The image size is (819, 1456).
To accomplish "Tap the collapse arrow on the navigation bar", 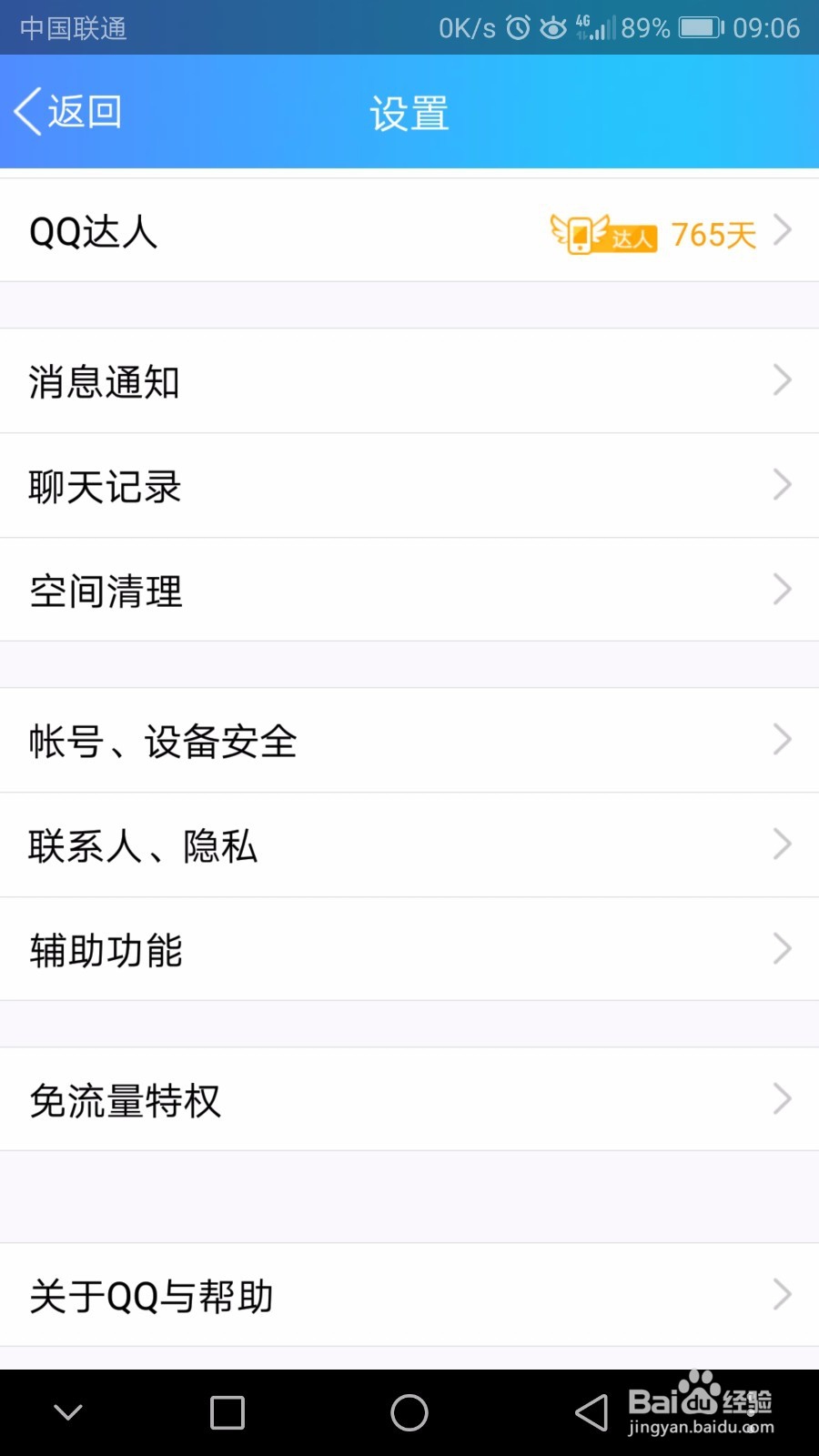I will click(68, 1412).
